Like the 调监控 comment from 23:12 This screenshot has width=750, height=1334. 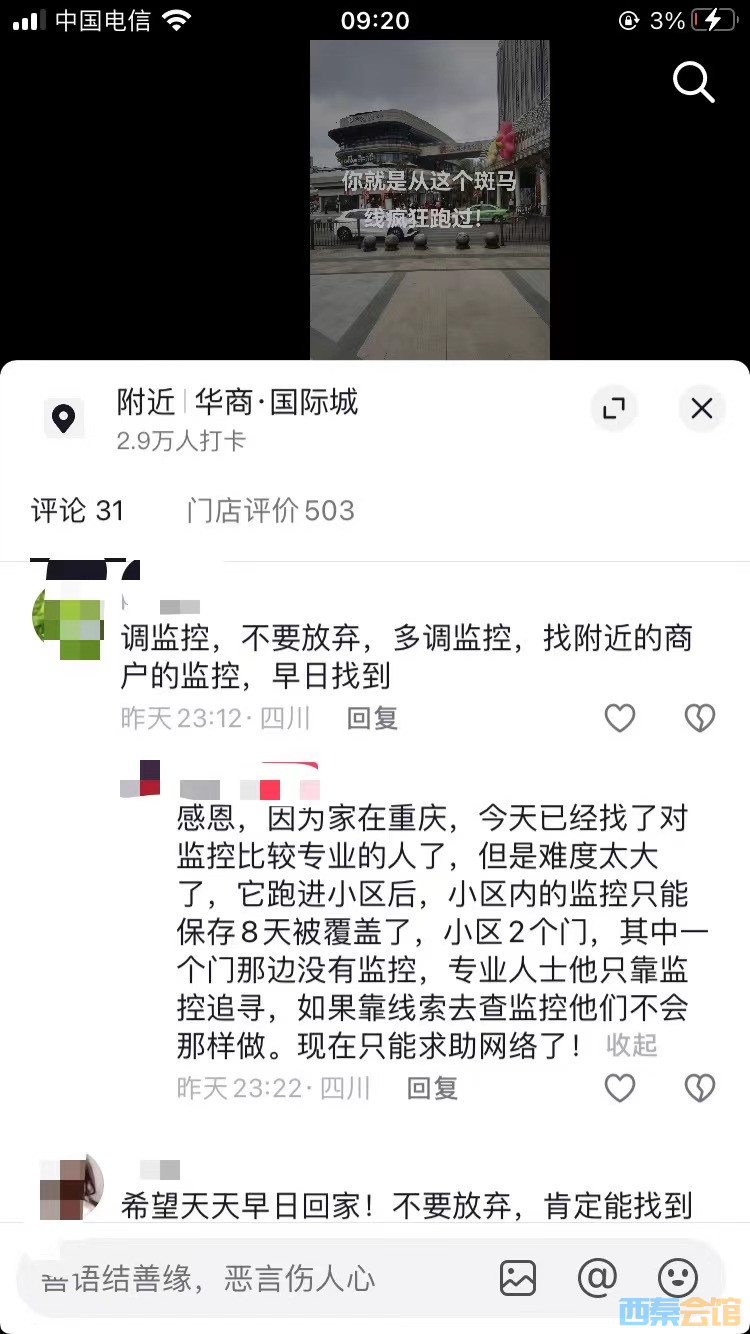620,717
